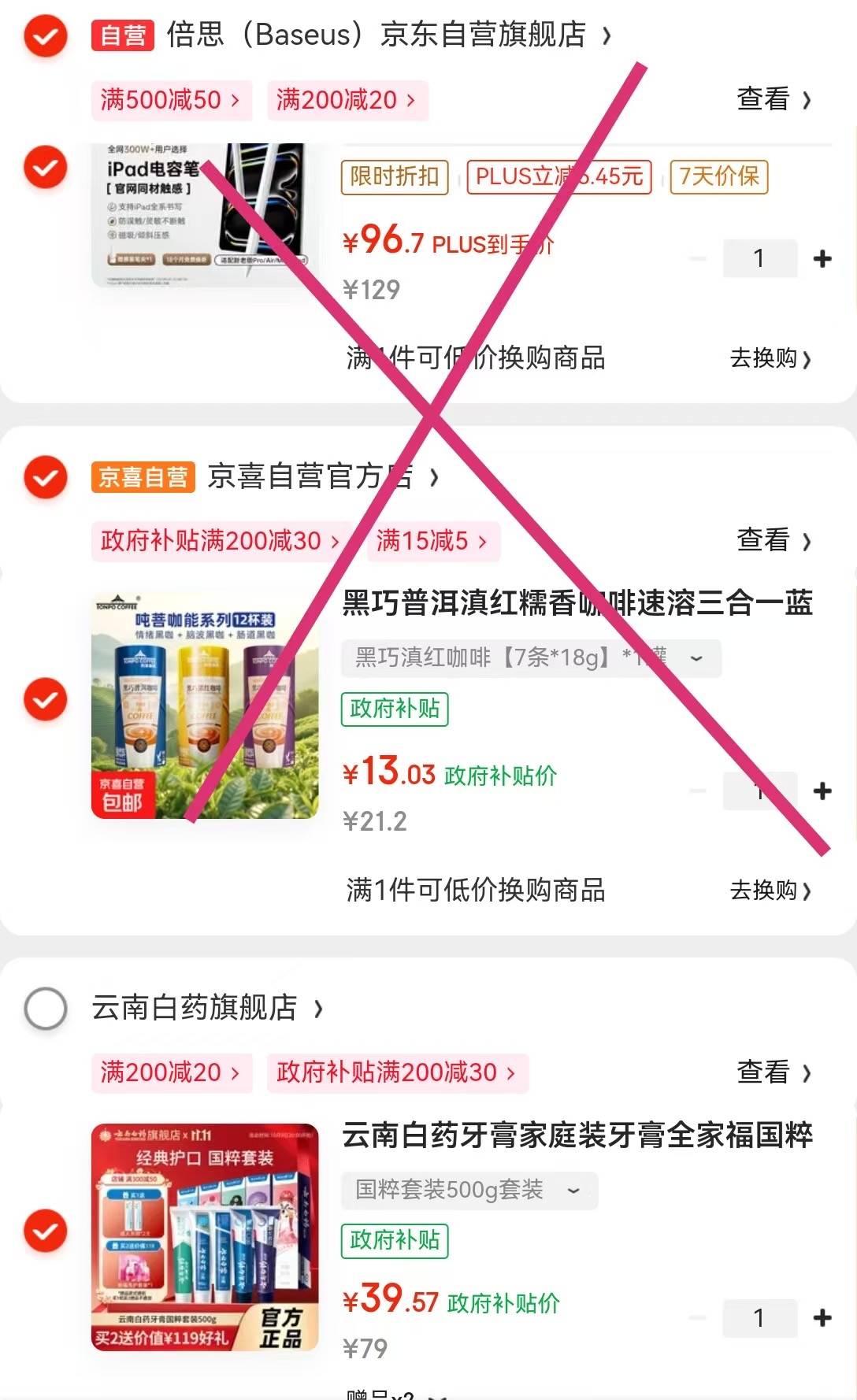Tap 去换购 under the coffee item
This screenshot has width=857, height=1400.
click(x=770, y=891)
